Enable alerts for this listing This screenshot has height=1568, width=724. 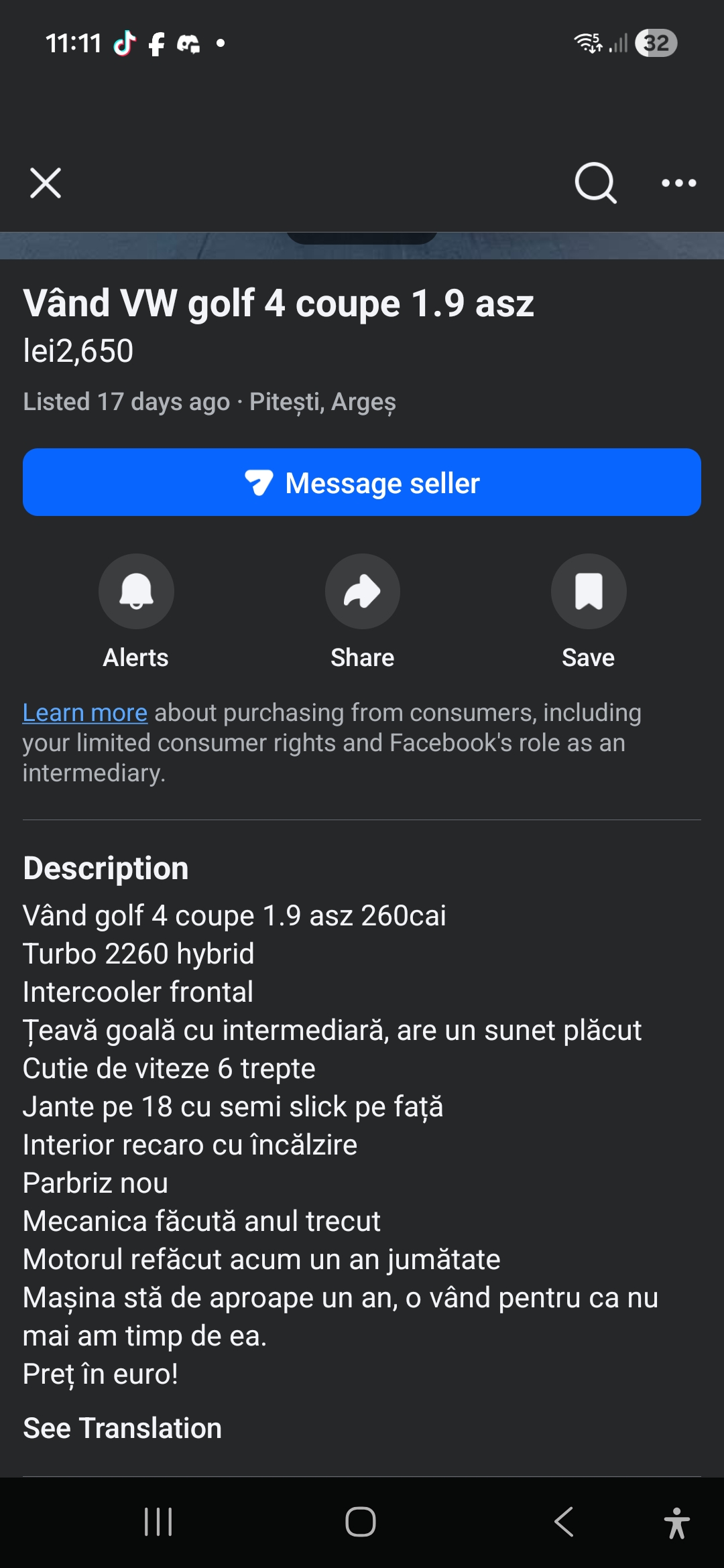click(136, 592)
